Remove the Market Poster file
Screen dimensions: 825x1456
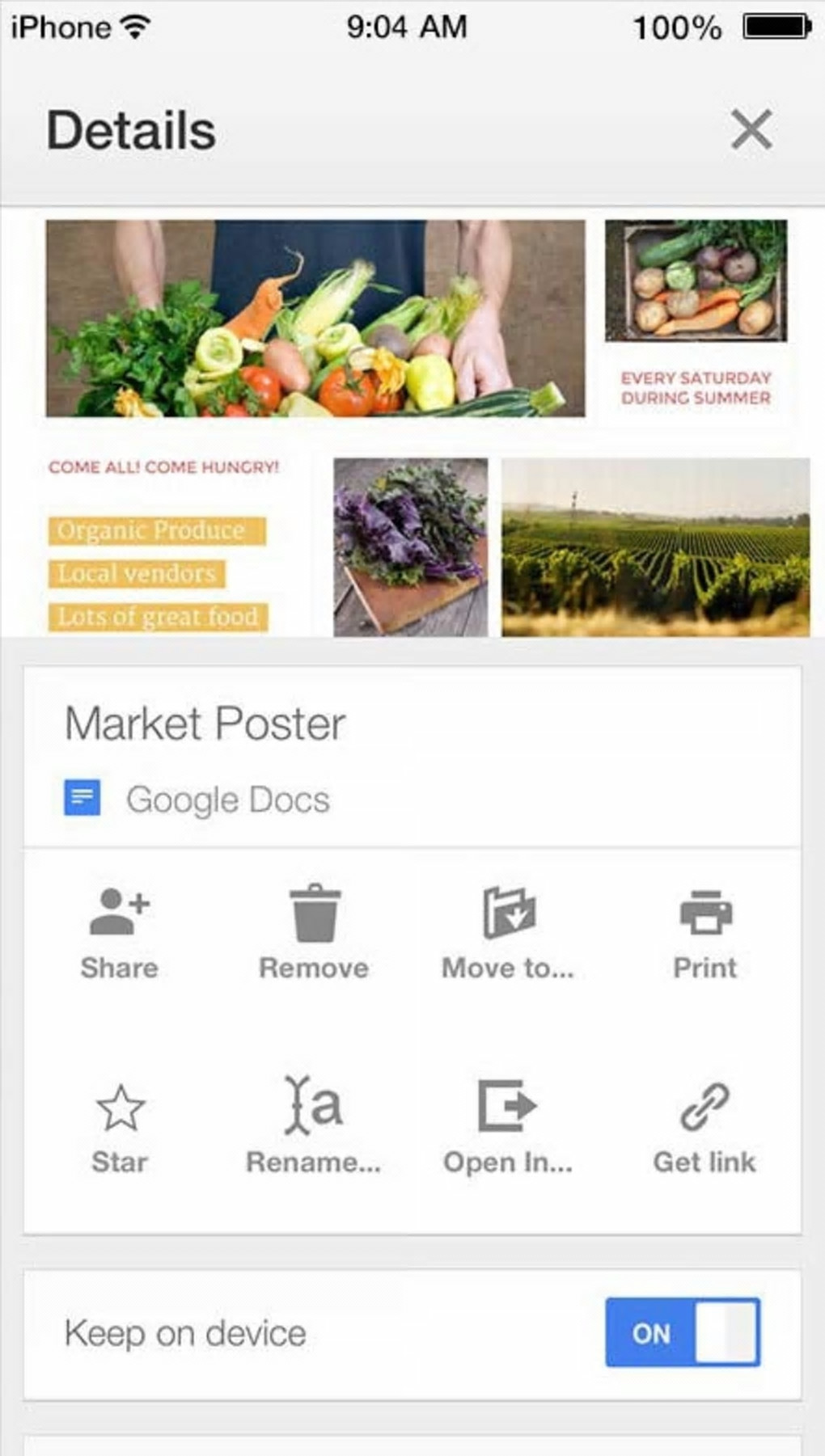[314, 932]
